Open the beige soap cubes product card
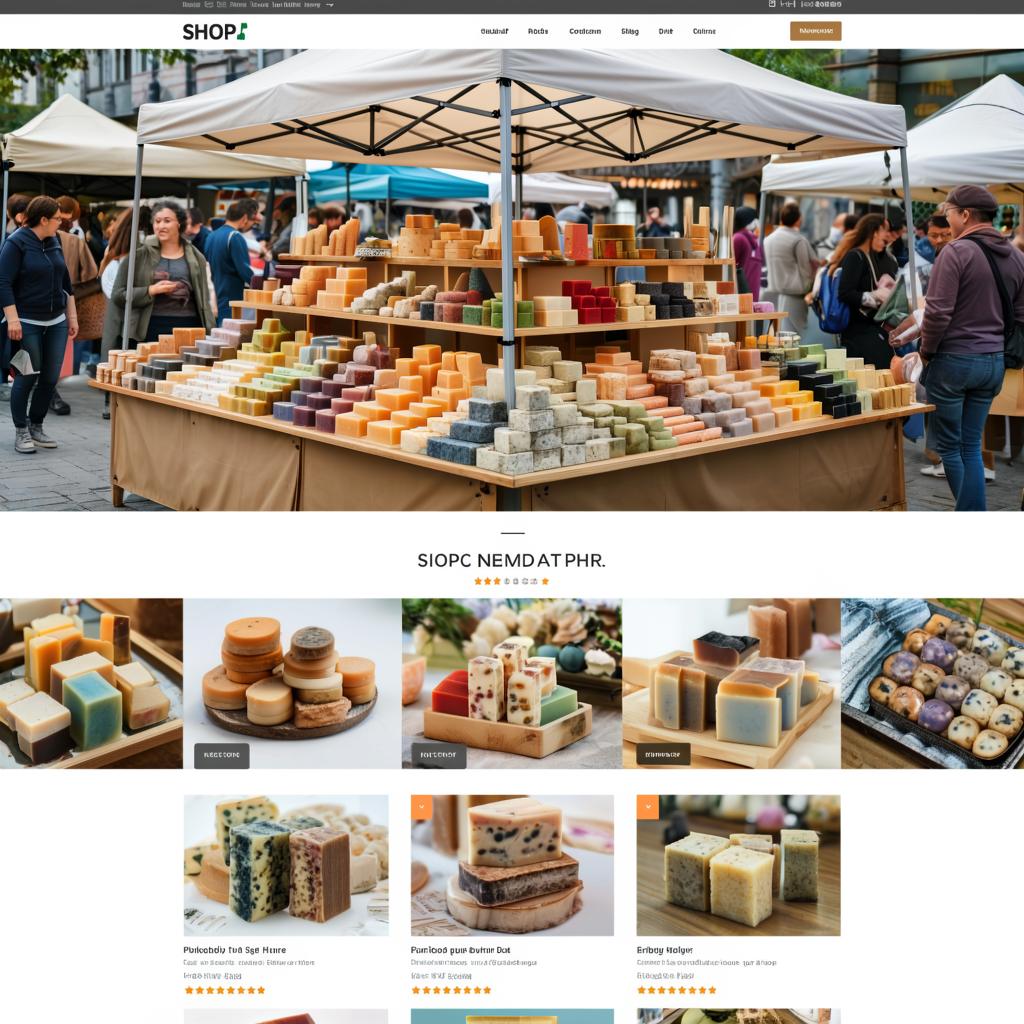Screen dimensions: 1024x1024 tap(738, 866)
